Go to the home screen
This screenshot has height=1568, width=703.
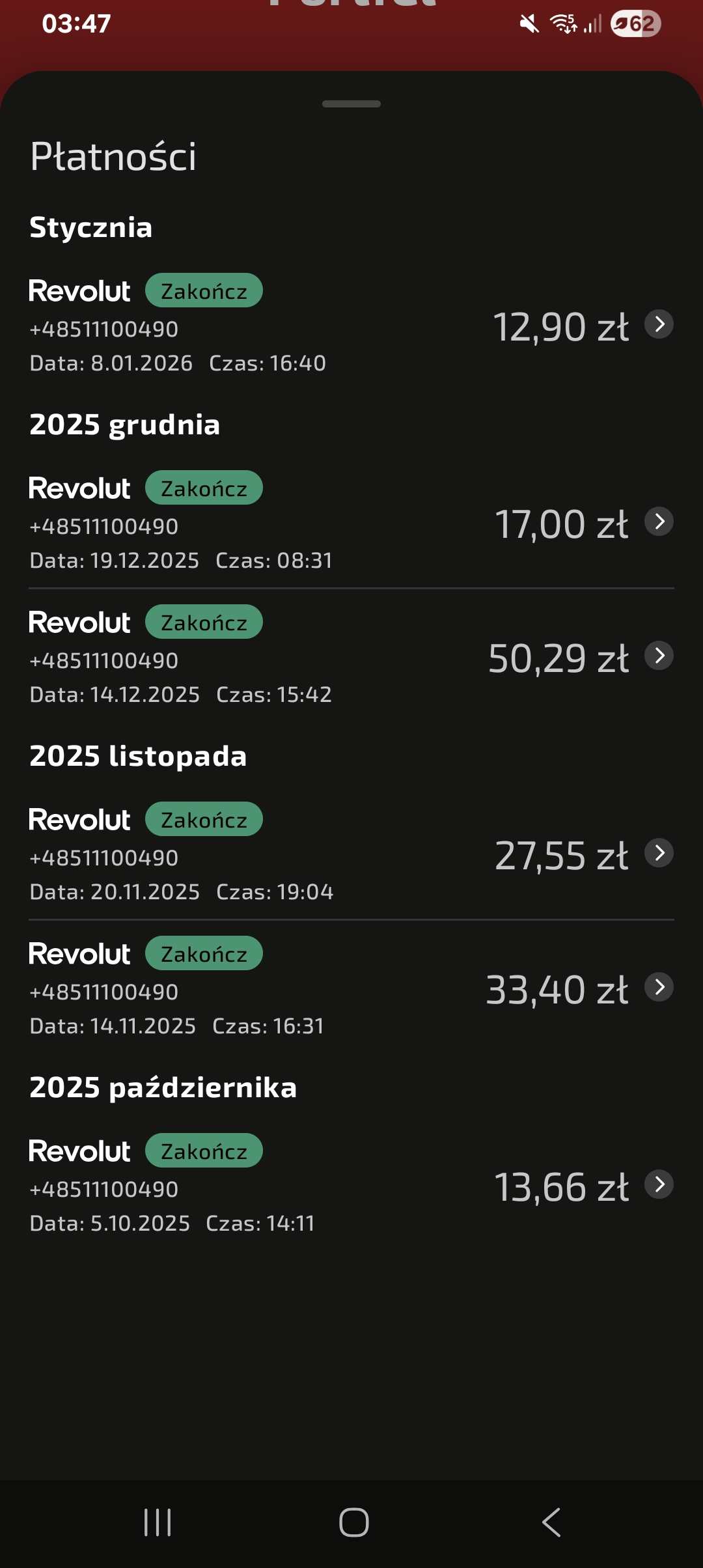pos(353,1522)
